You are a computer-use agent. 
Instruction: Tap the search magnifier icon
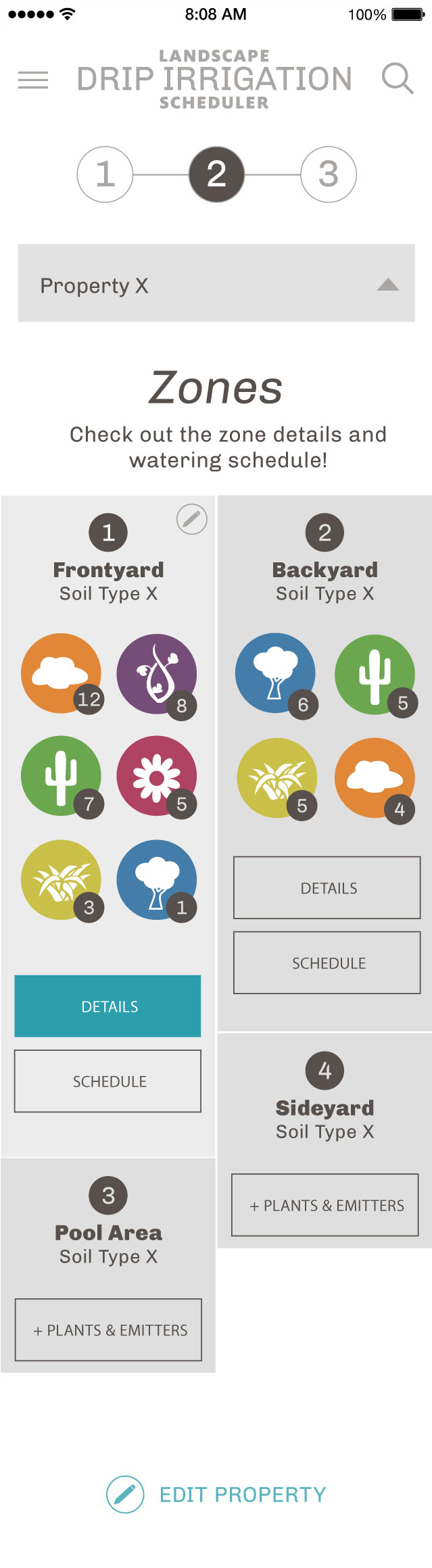coord(397,79)
